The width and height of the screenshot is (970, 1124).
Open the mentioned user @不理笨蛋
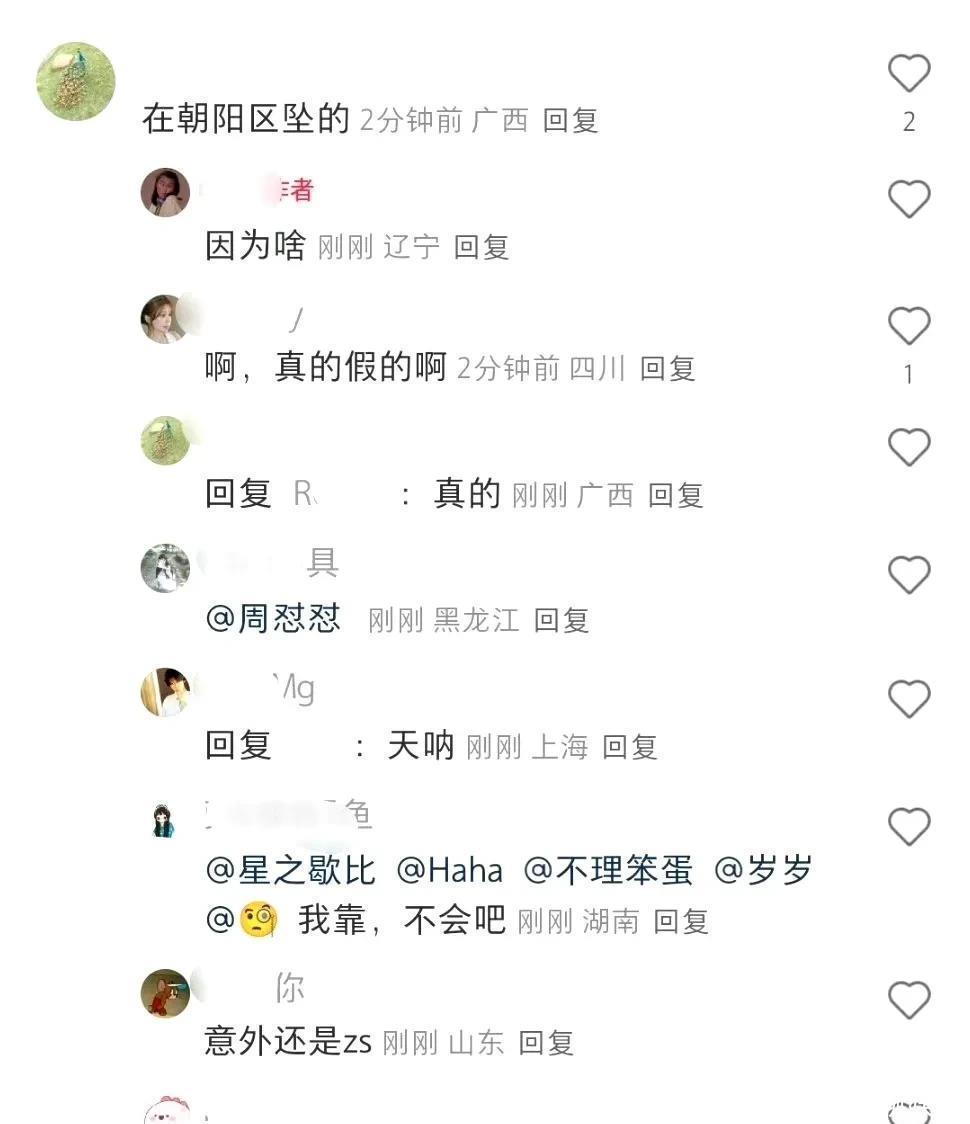(608, 871)
